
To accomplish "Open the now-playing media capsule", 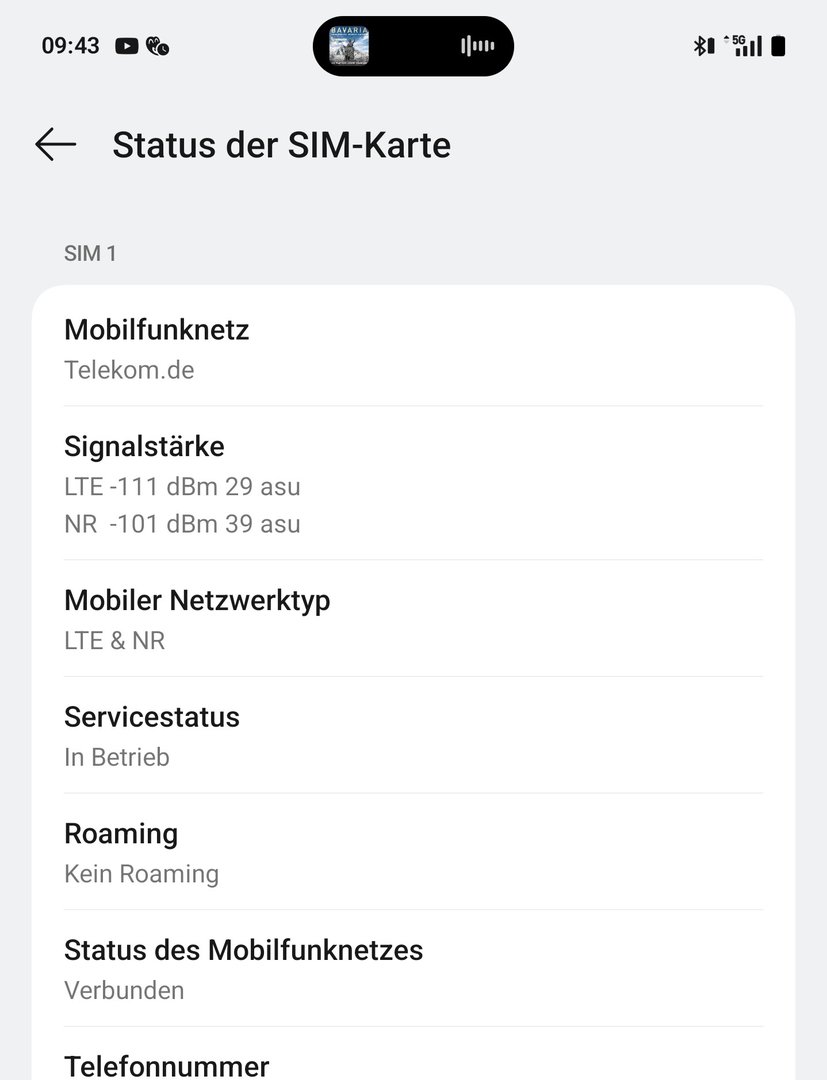I will [413, 46].
